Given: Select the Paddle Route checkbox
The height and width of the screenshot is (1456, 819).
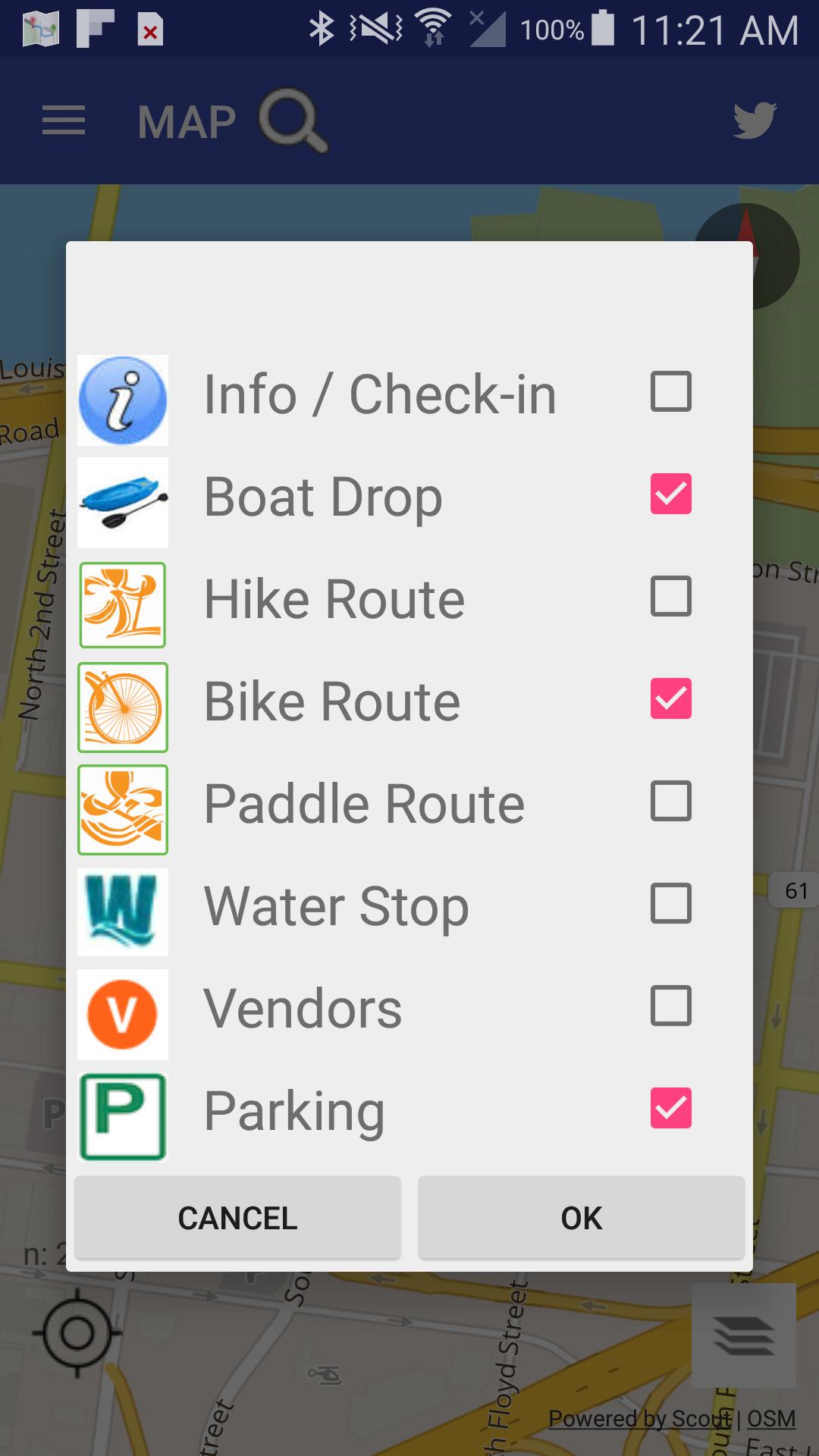Looking at the screenshot, I should tap(671, 801).
